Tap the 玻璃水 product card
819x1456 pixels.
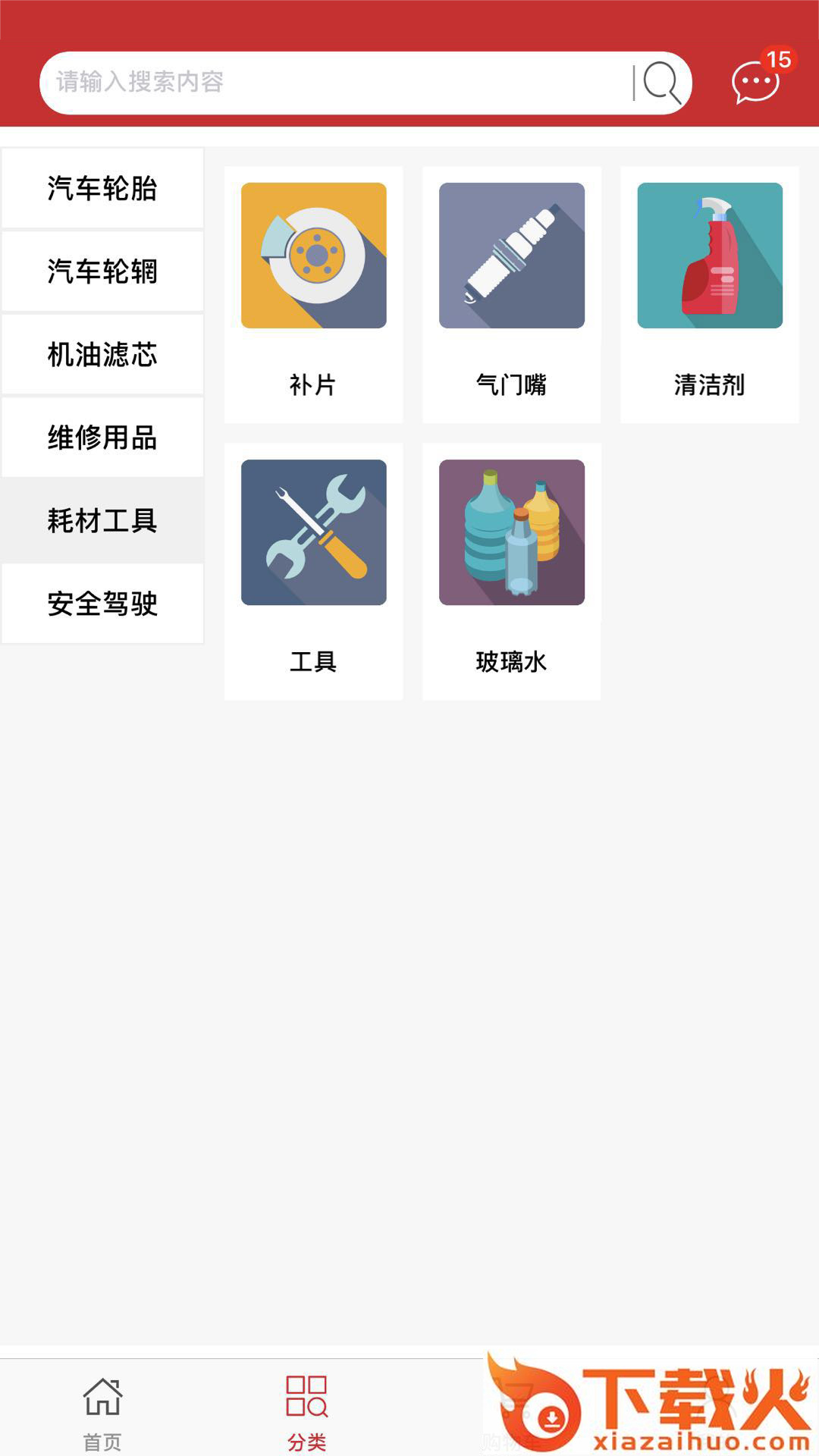tap(510, 573)
